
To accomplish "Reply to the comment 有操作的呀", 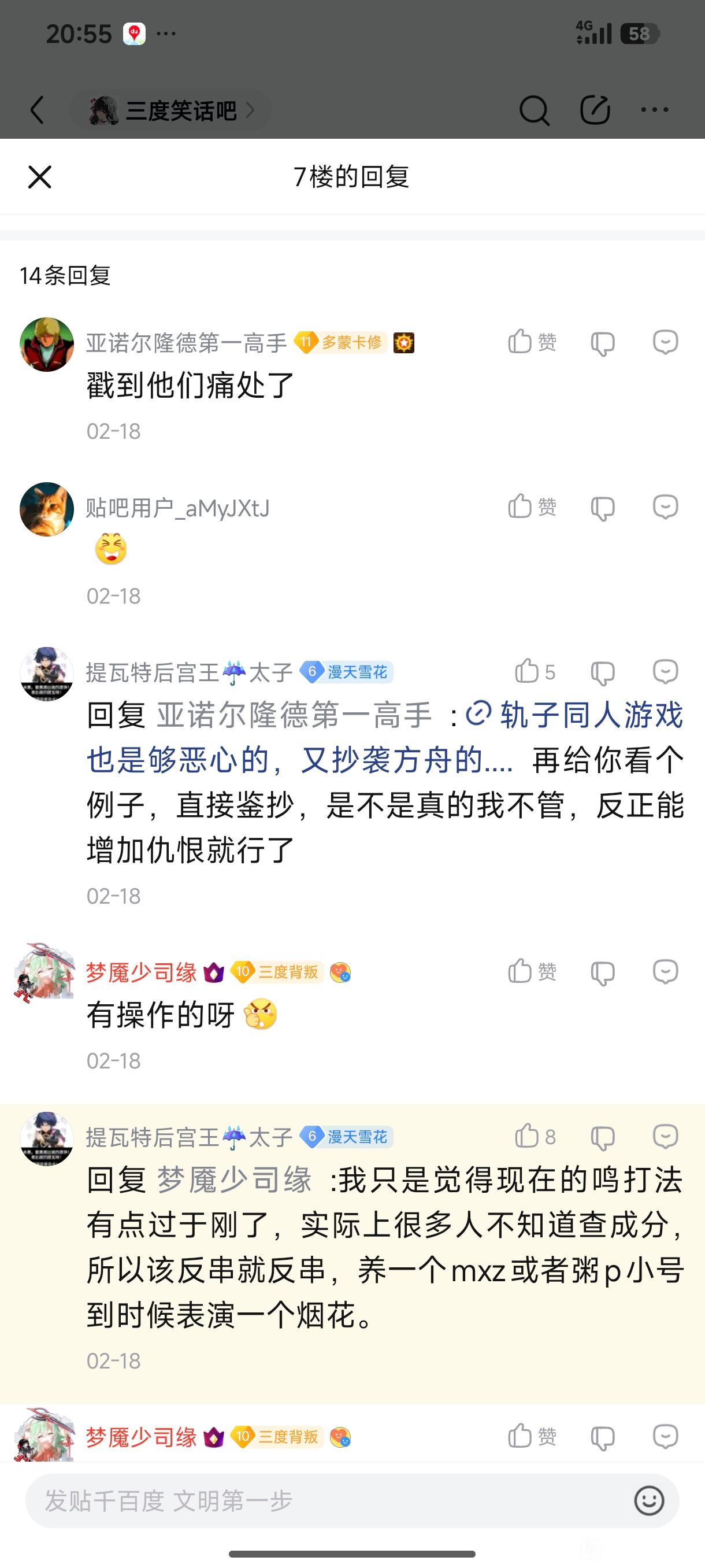I will (x=665, y=971).
